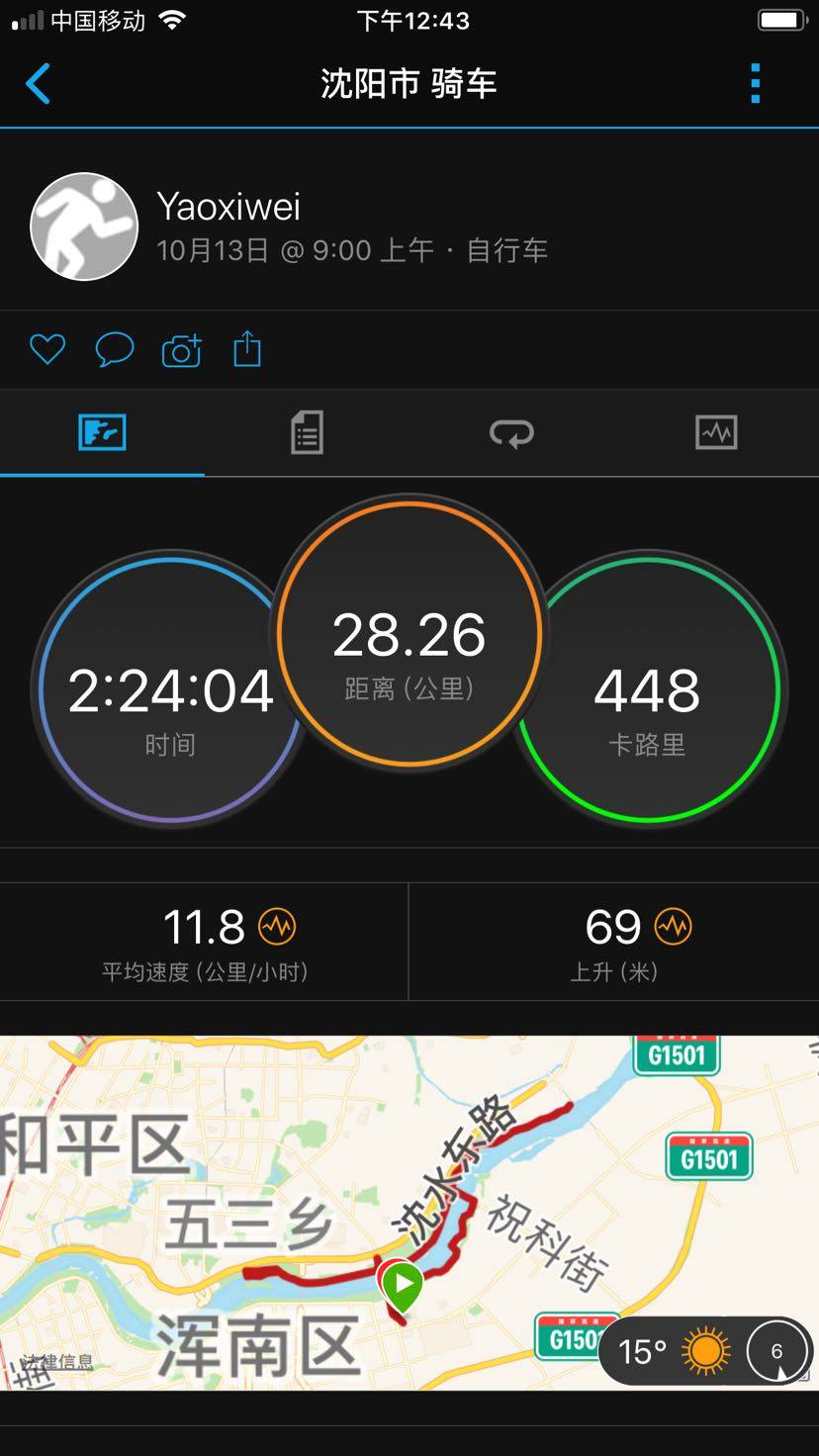Switch to the charts tab
The height and width of the screenshot is (1456, 819).
click(716, 433)
